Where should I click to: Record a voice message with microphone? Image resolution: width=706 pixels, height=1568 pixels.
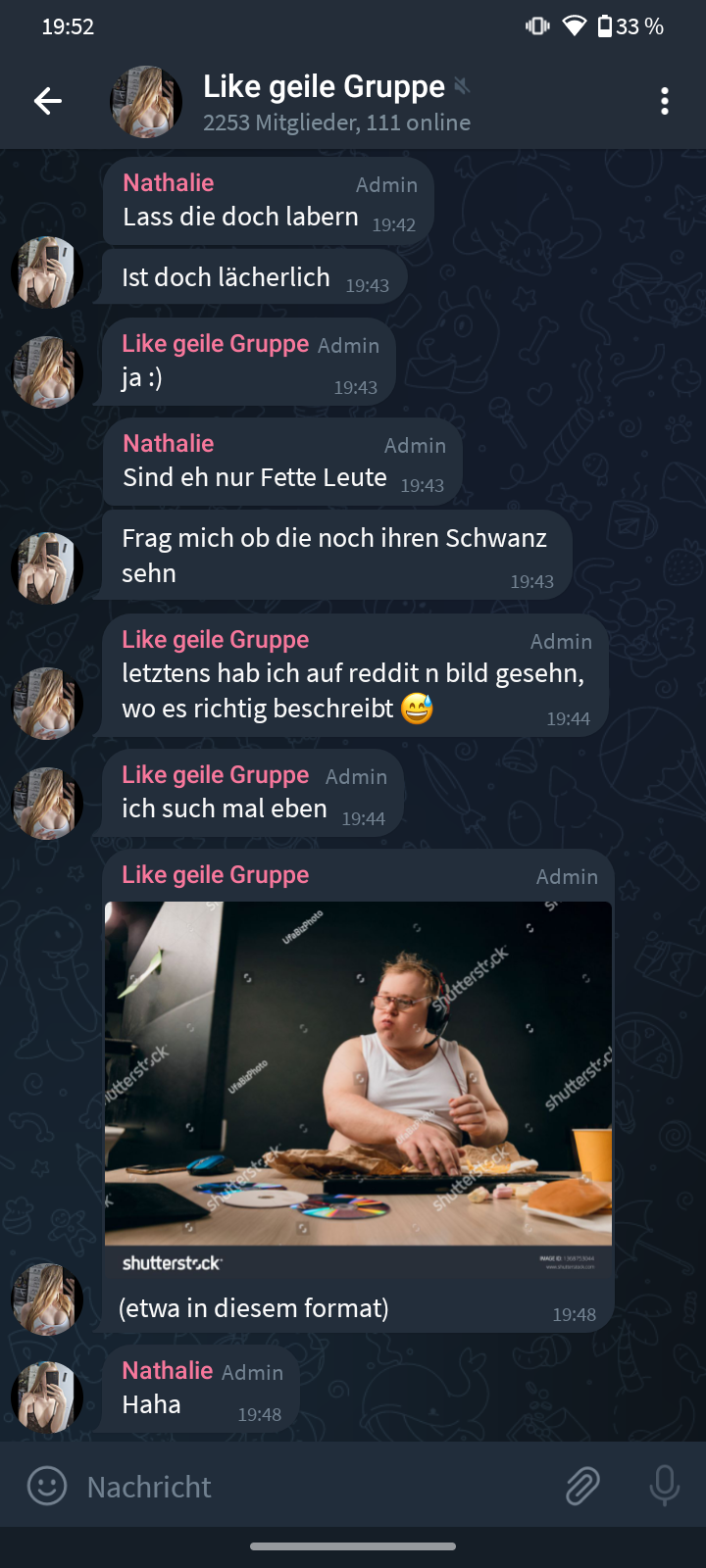664,1486
